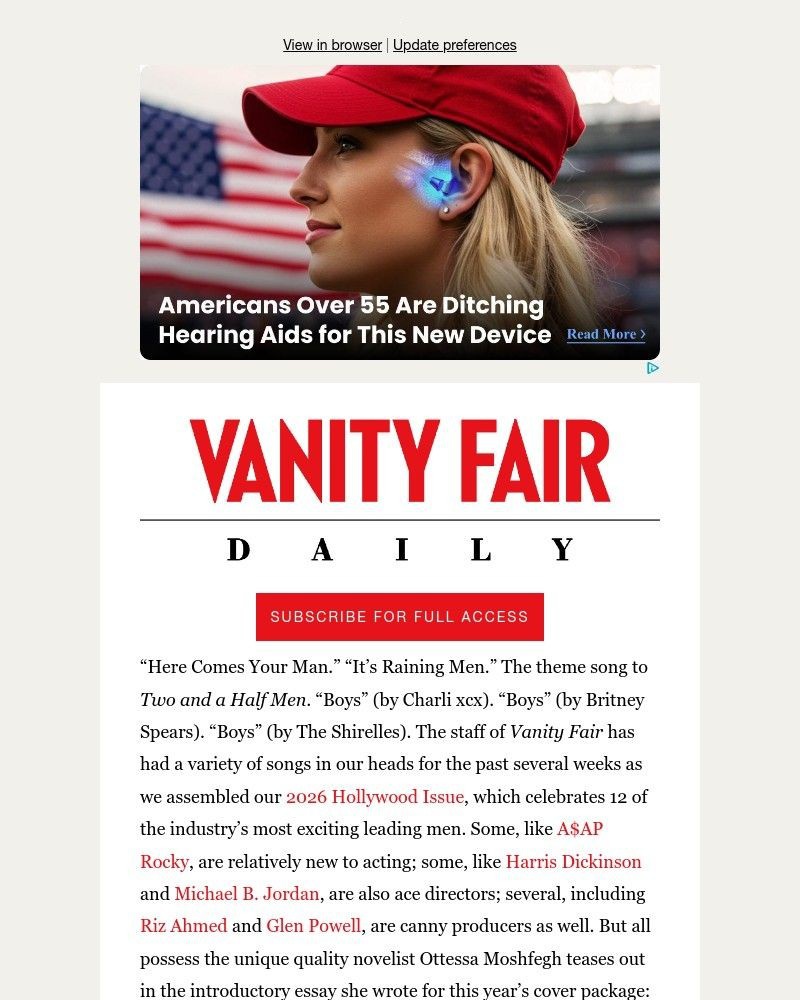Click the AdChoices triangle icon
The height and width of the screenshot is (1000, 800).
[653, 368]
